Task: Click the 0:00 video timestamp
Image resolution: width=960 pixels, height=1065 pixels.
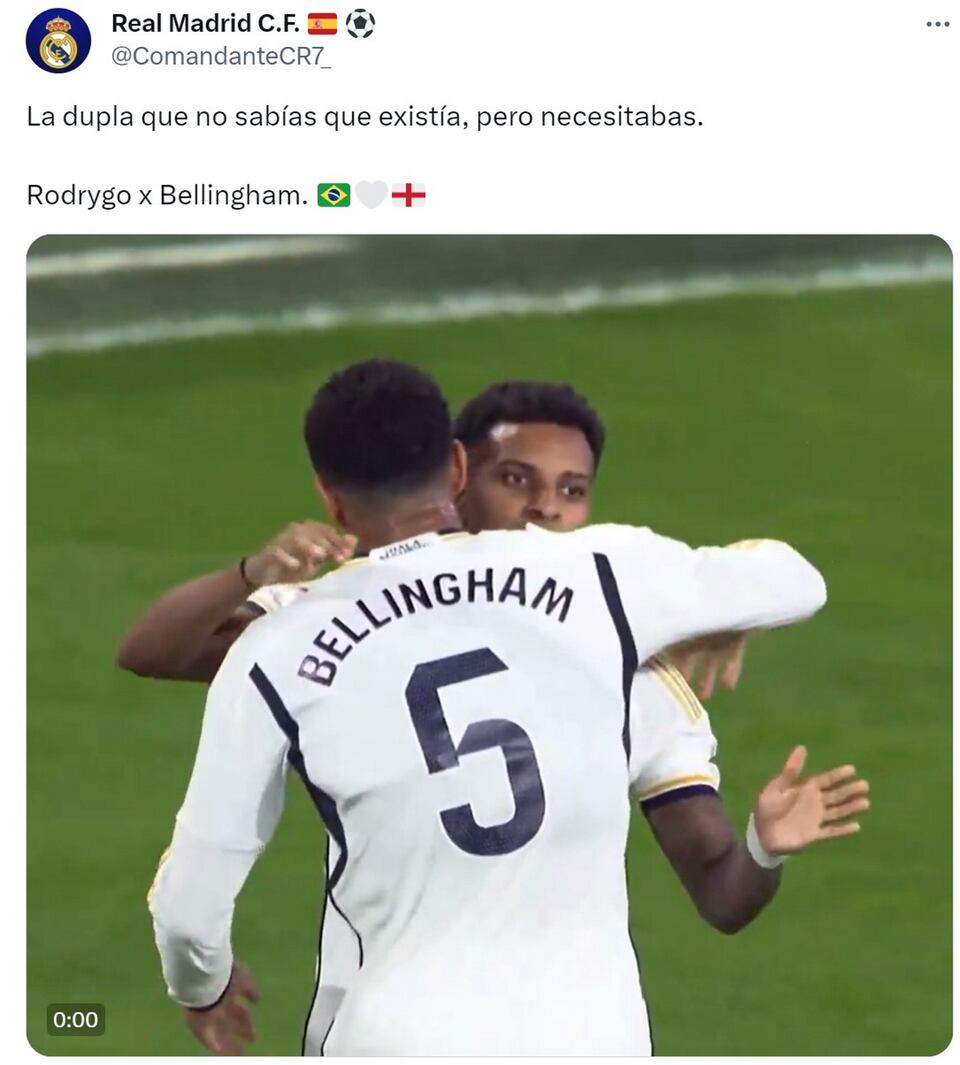Action: pyautogui.click(x=75, y=1021)
